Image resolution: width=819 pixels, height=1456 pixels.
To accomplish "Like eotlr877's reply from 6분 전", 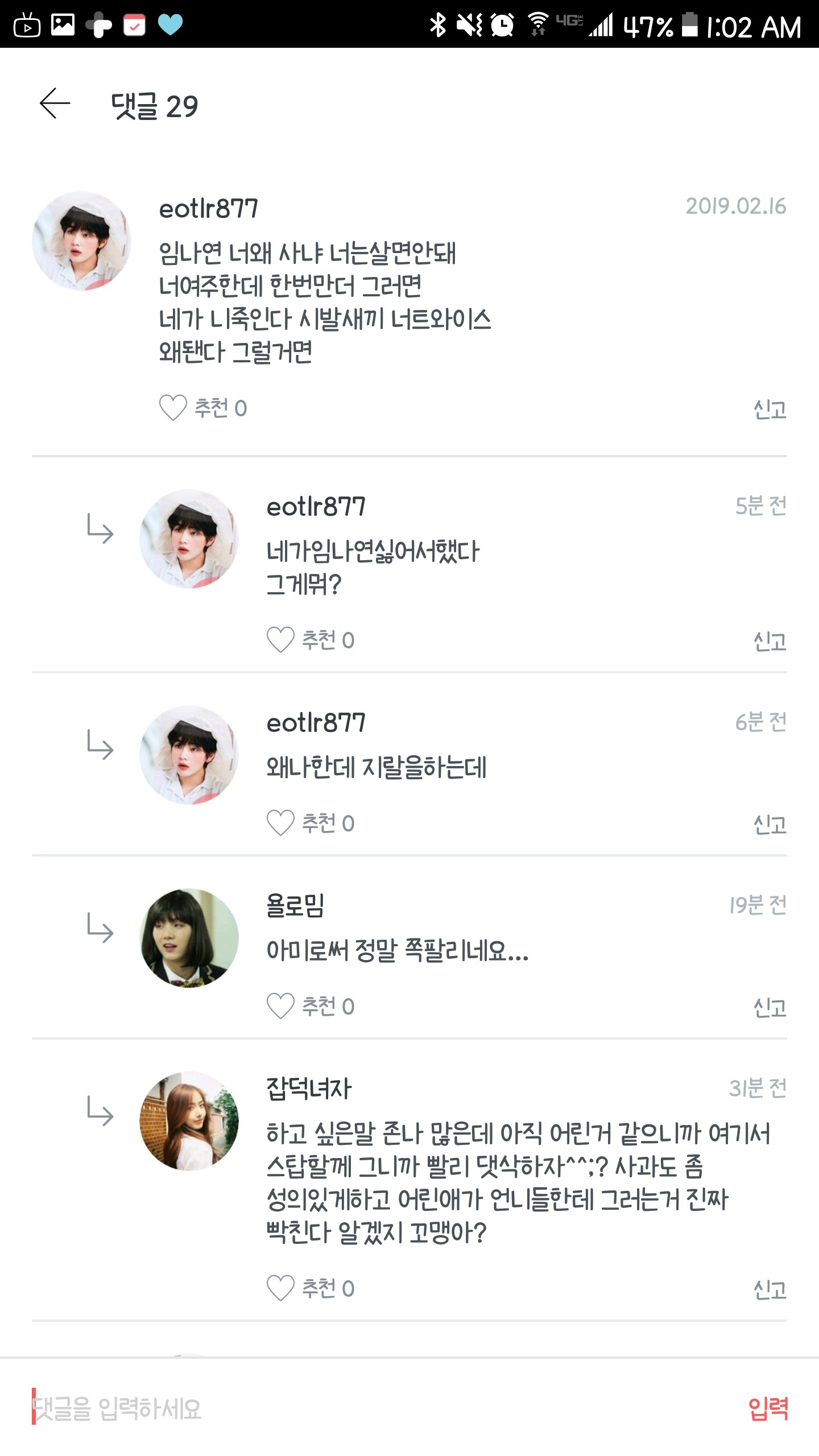I will pyautogui.click(x=280, y=823).
